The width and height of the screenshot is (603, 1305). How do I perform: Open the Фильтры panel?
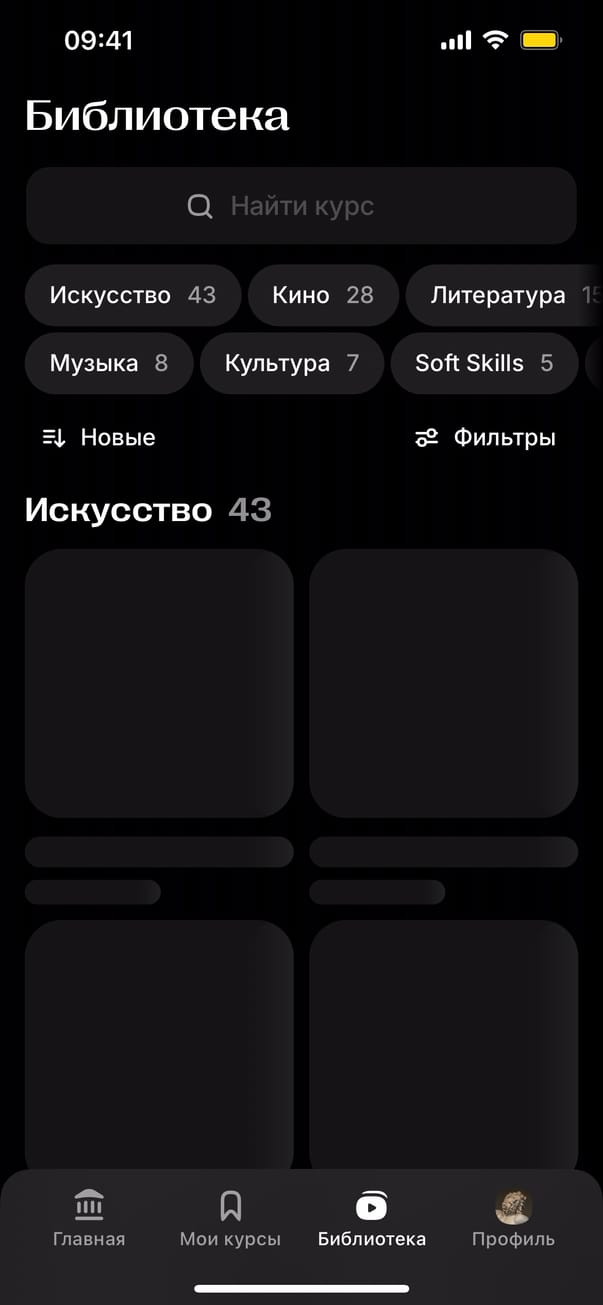[485, 437]
